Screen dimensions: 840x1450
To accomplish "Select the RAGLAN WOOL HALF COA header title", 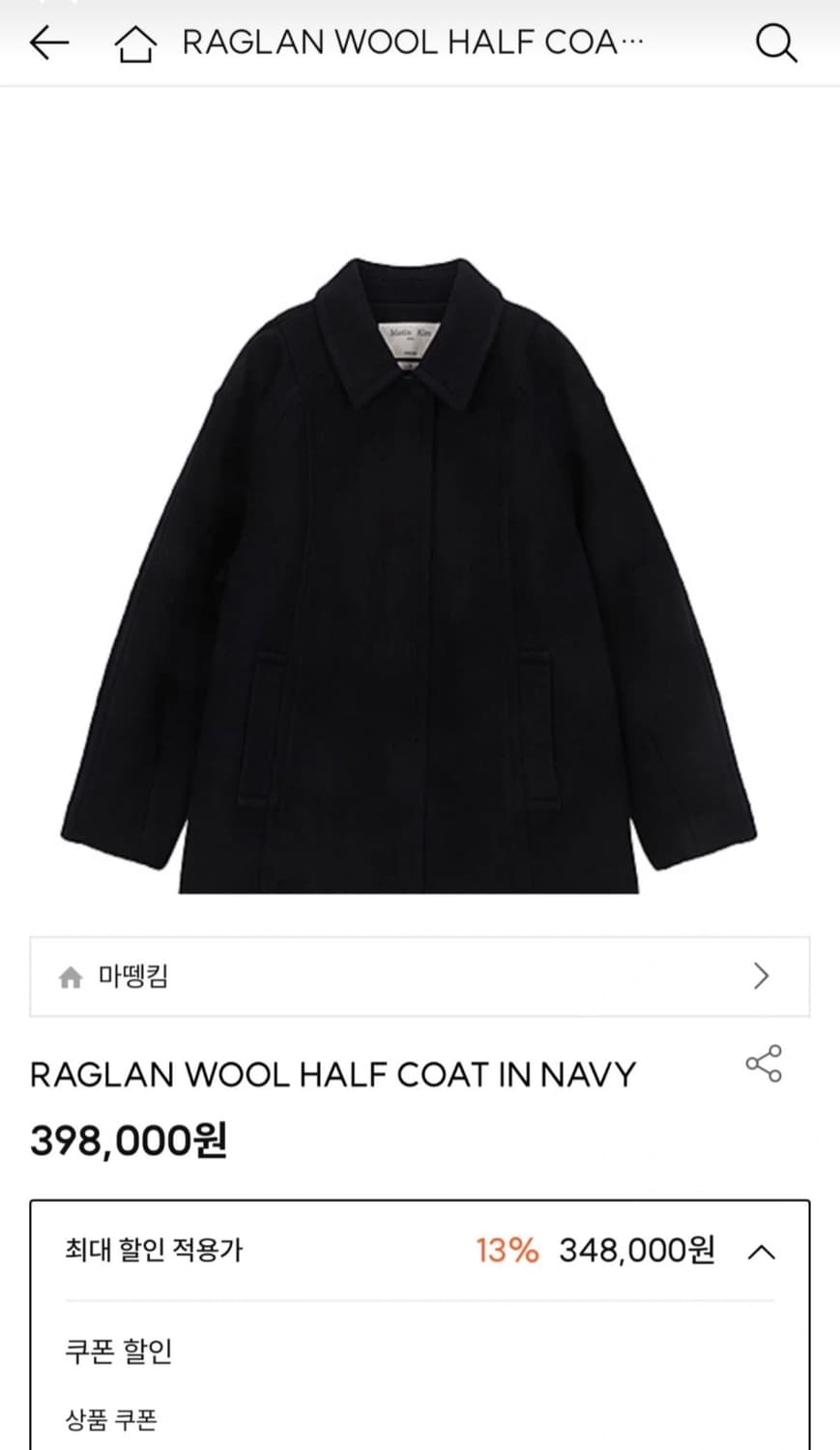I will click(x=411, y=43).
